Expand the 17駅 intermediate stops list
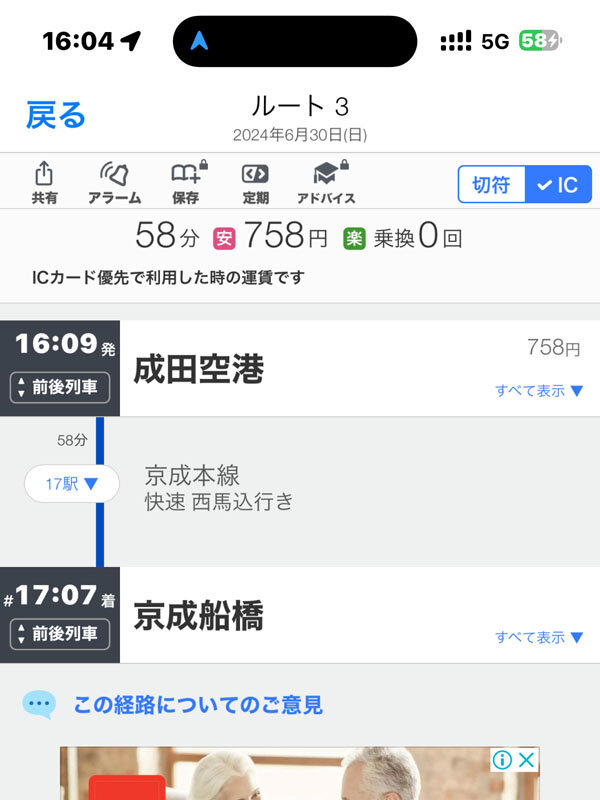The image size is (600, 800). point(72,484)
